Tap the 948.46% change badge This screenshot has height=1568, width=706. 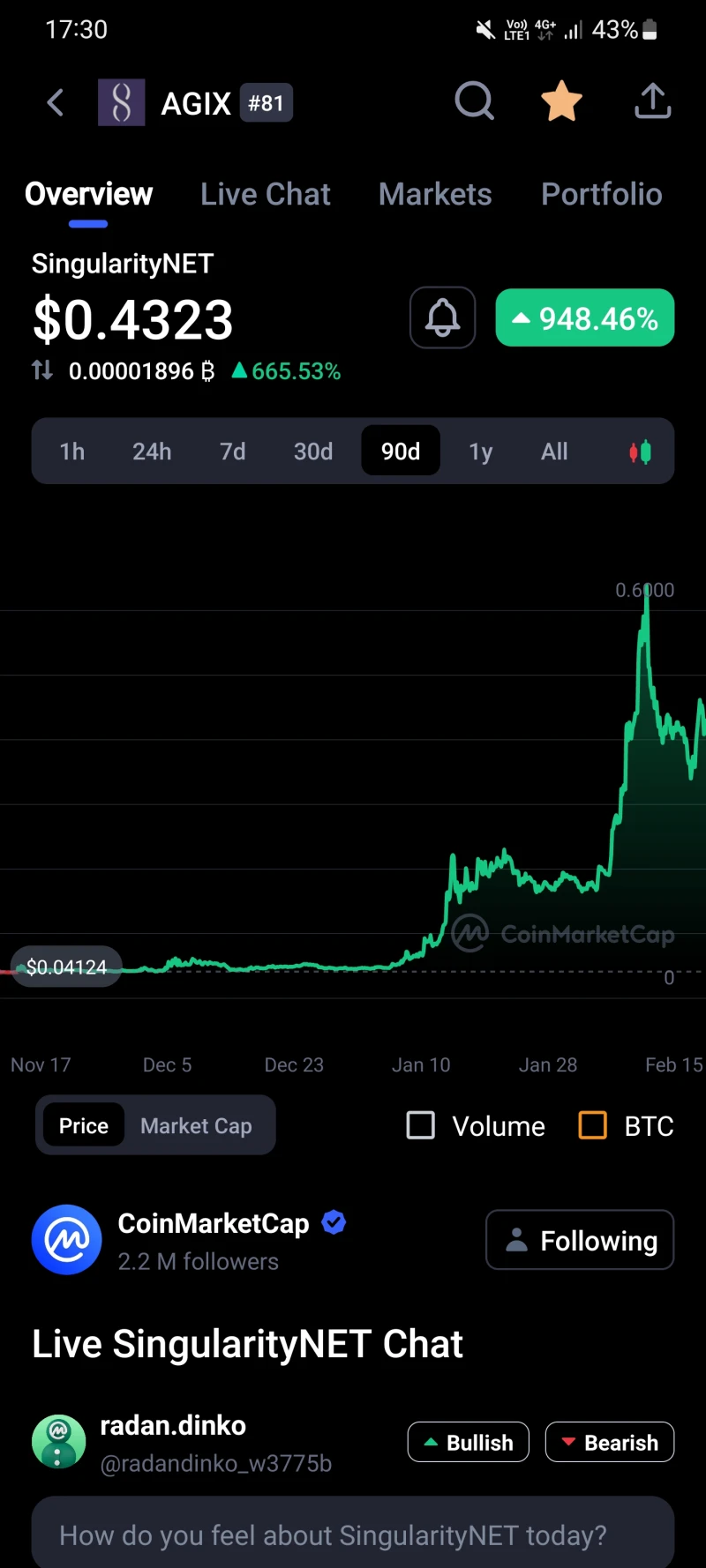[x=584, y=317]
